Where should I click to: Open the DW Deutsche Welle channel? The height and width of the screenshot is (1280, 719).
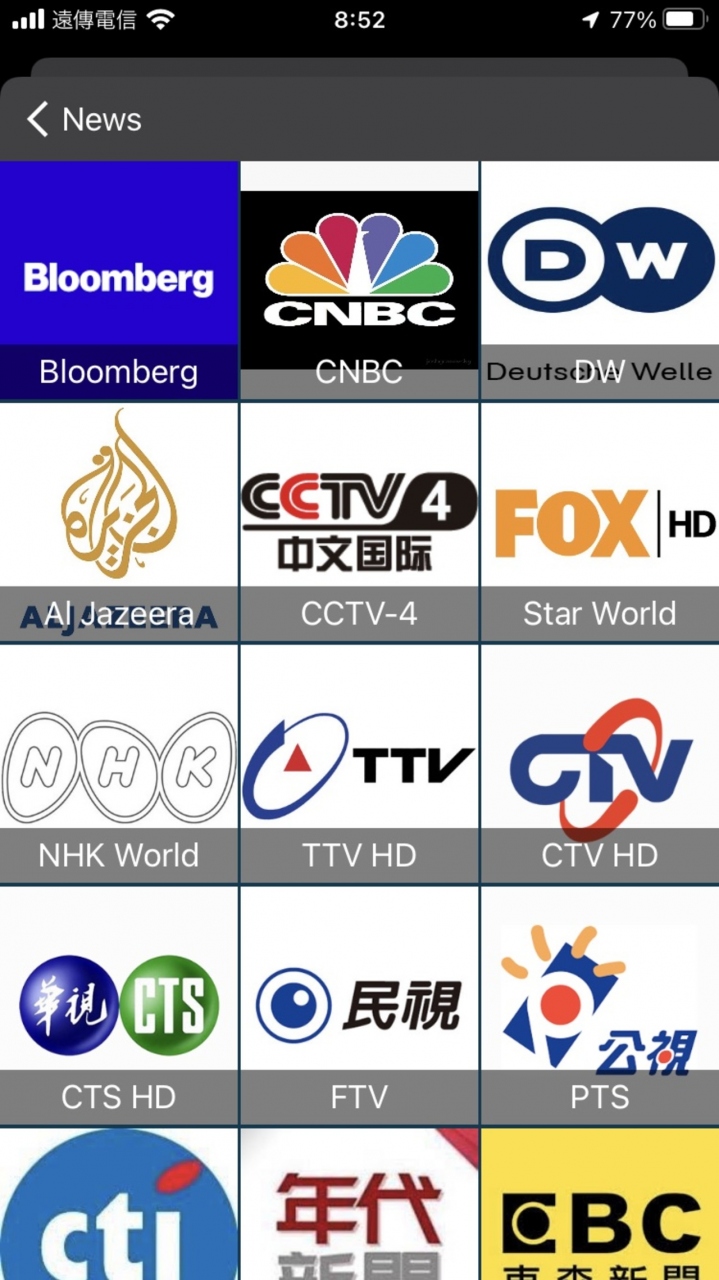click(x=599, y=280)
